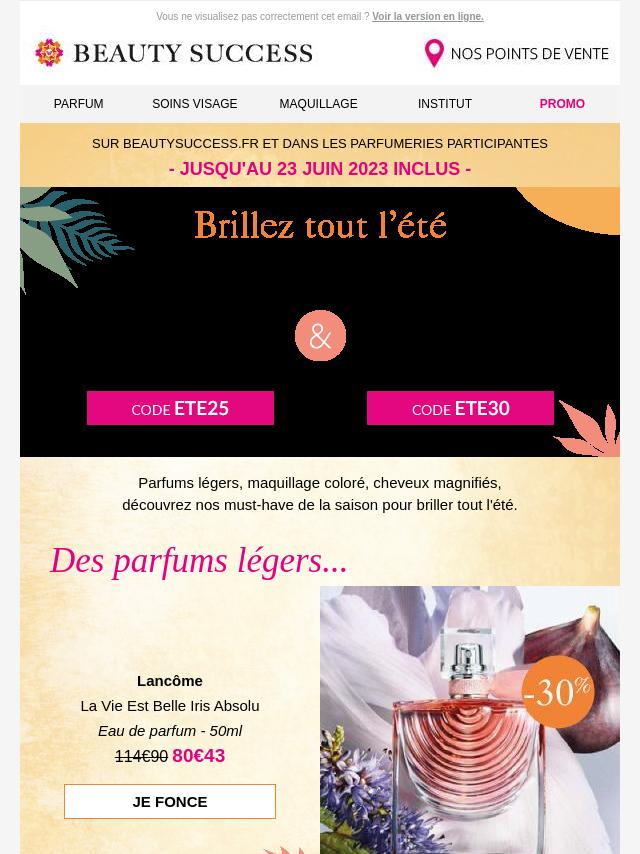Tap Je Fonce for La Vie Est Belle
Screen dimensions: 640x854
(170, 802)
